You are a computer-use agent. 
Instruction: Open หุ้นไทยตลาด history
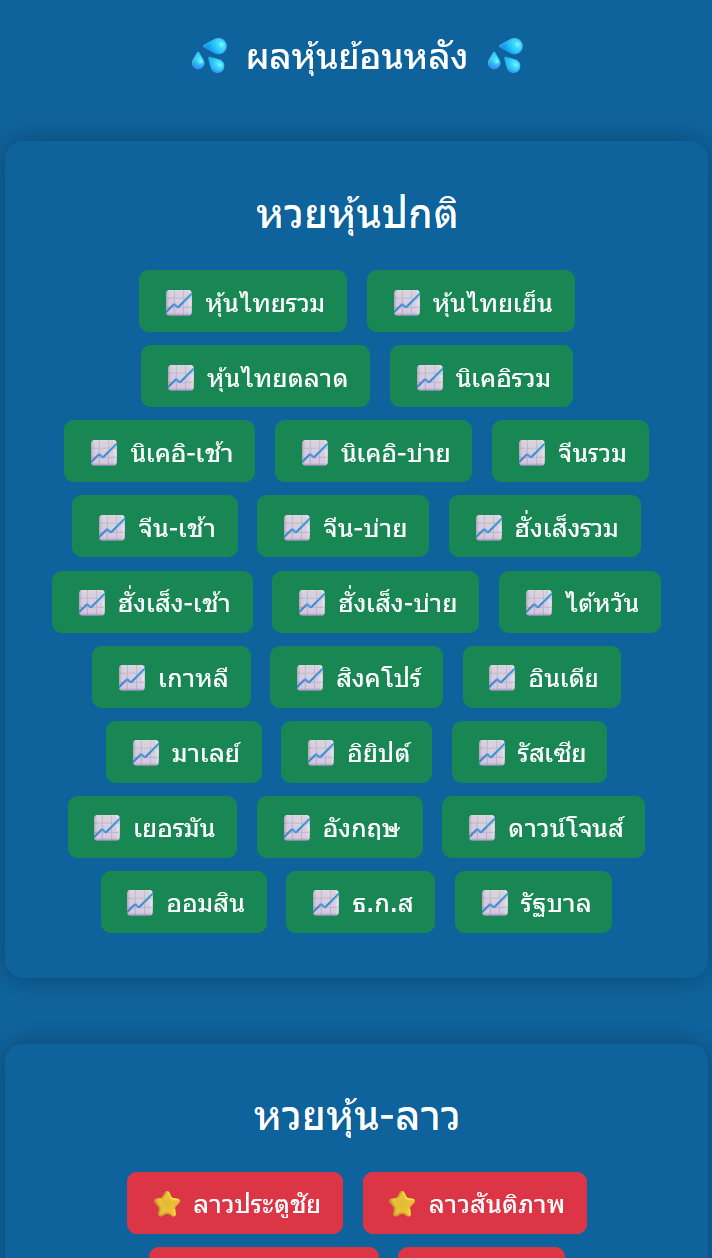pos(255,377)
